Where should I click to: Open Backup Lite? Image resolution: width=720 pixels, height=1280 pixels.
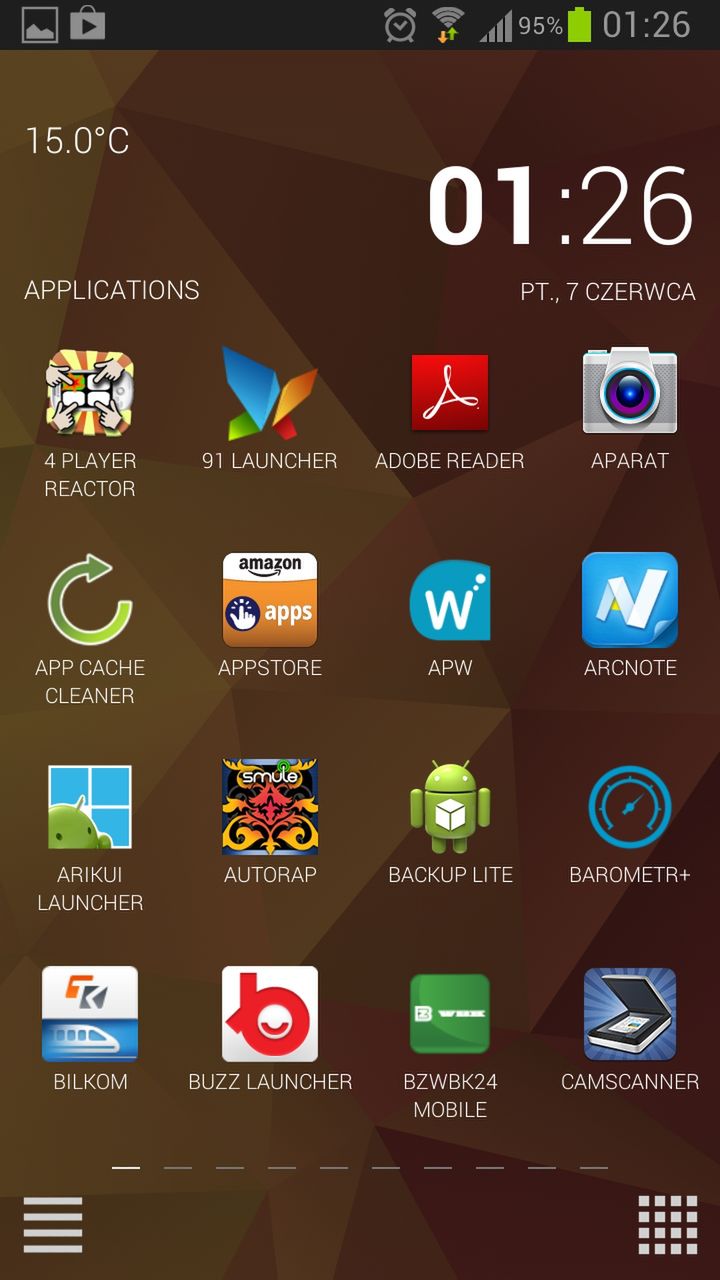[x=450, y=808]
